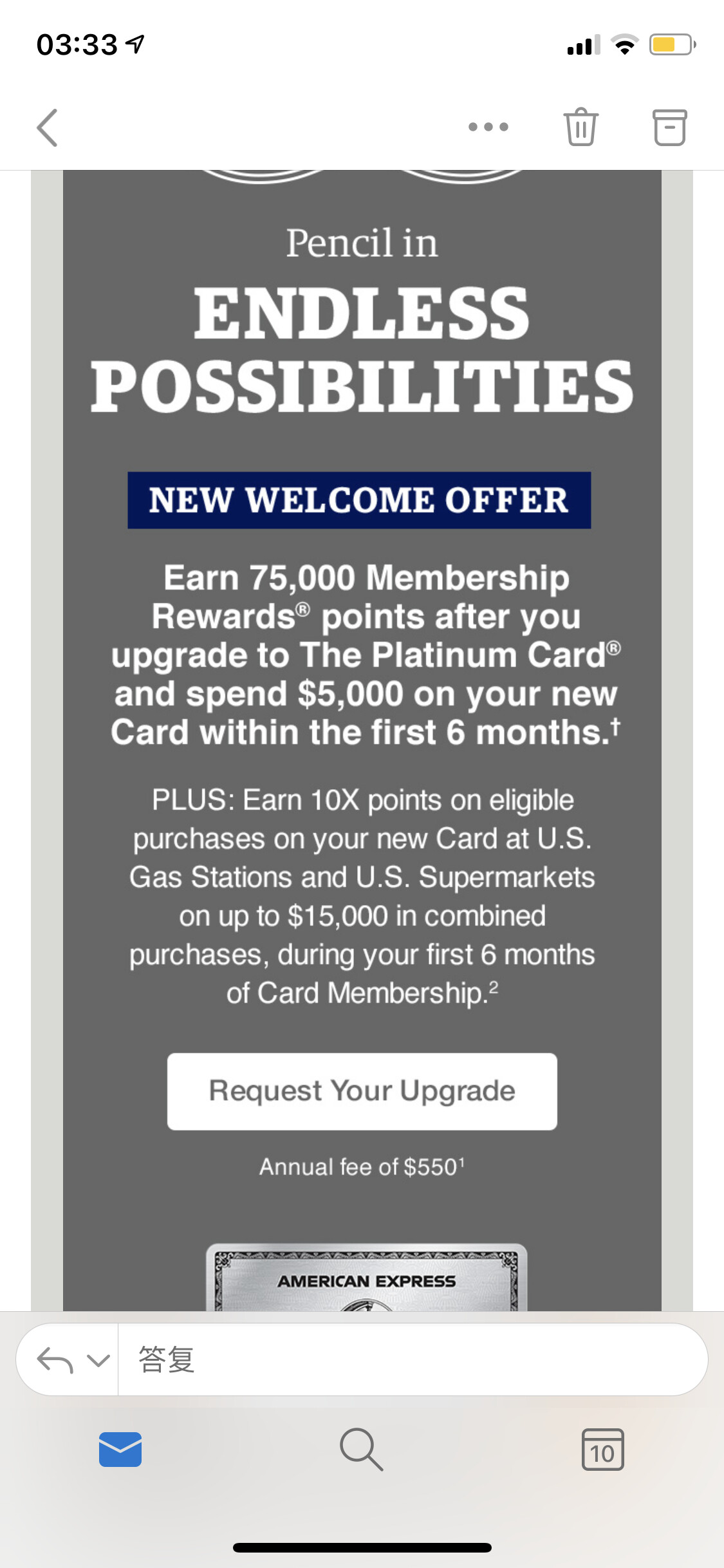Viewport: 724px width, 1568px height.
Task: Switch to the Calendar tab
Action: 602,1450
